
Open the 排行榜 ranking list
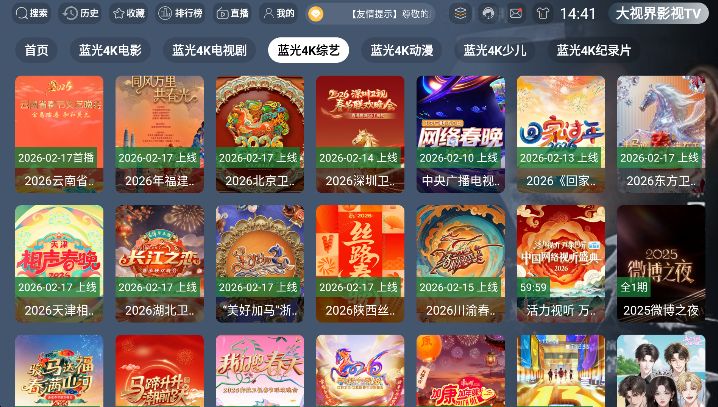(x=180, y=14)
